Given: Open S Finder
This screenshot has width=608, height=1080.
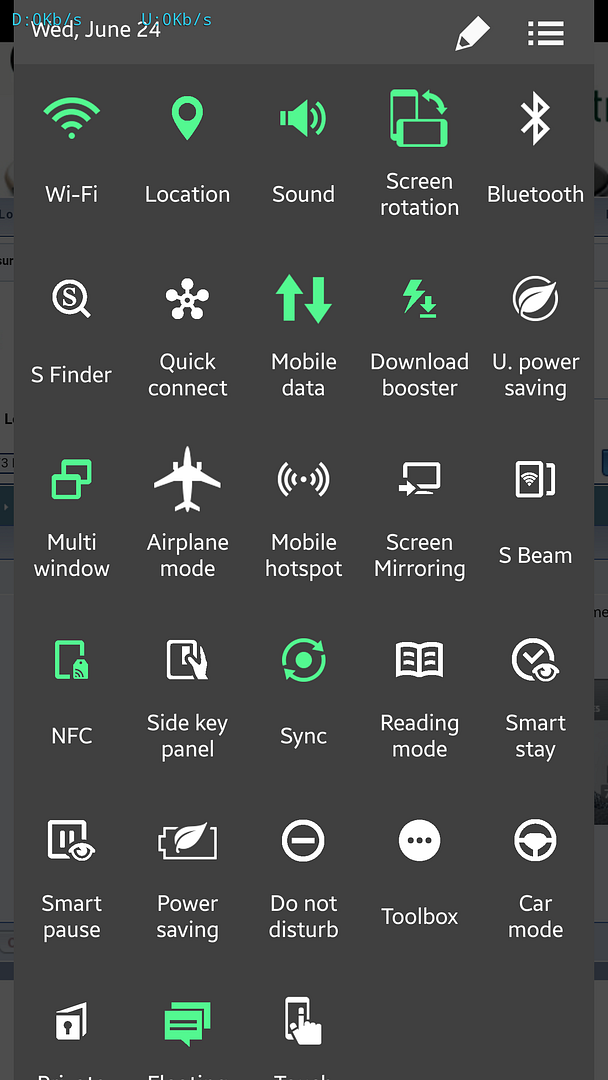Looking at the screenshot, I should point(71,300).
